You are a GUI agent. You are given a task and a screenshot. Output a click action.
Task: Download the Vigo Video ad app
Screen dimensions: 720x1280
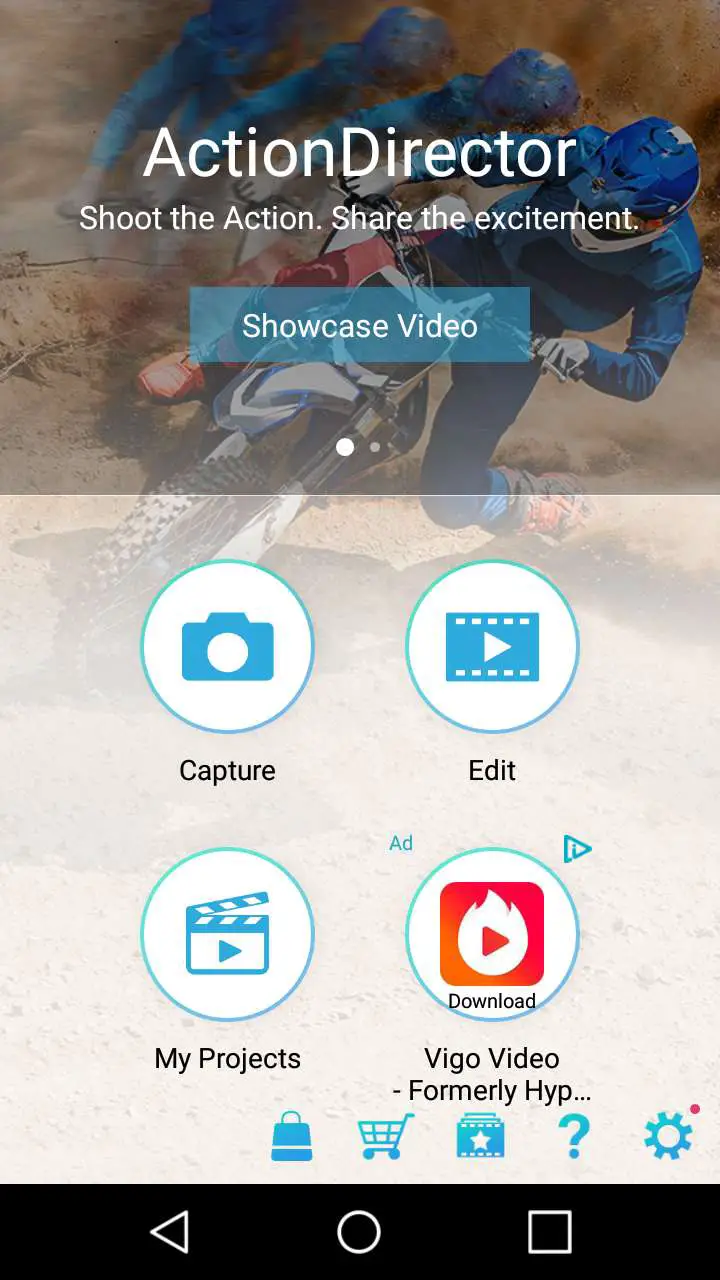tap(492, 934)
